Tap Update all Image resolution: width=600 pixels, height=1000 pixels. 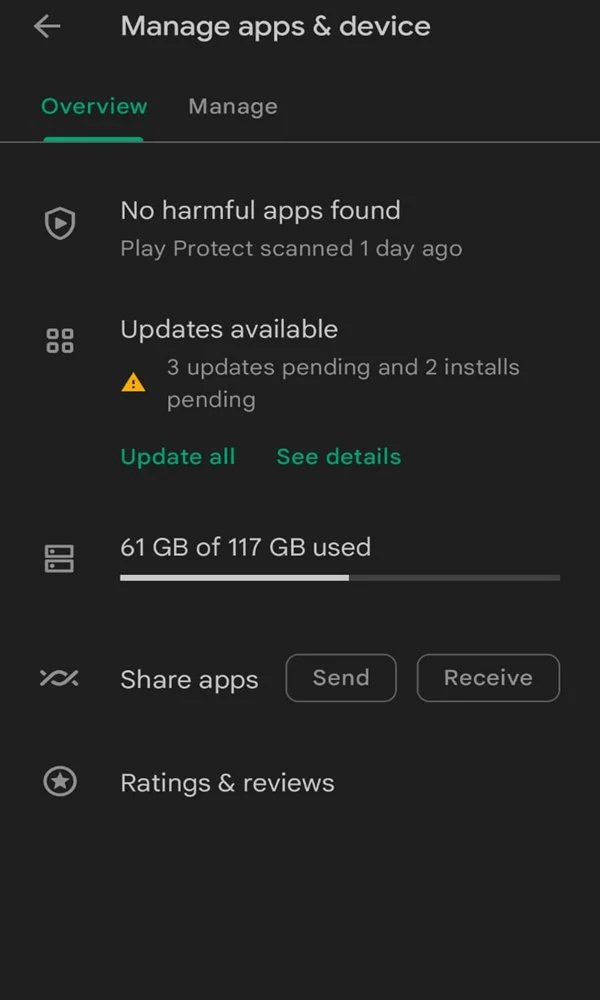point(178,457)
